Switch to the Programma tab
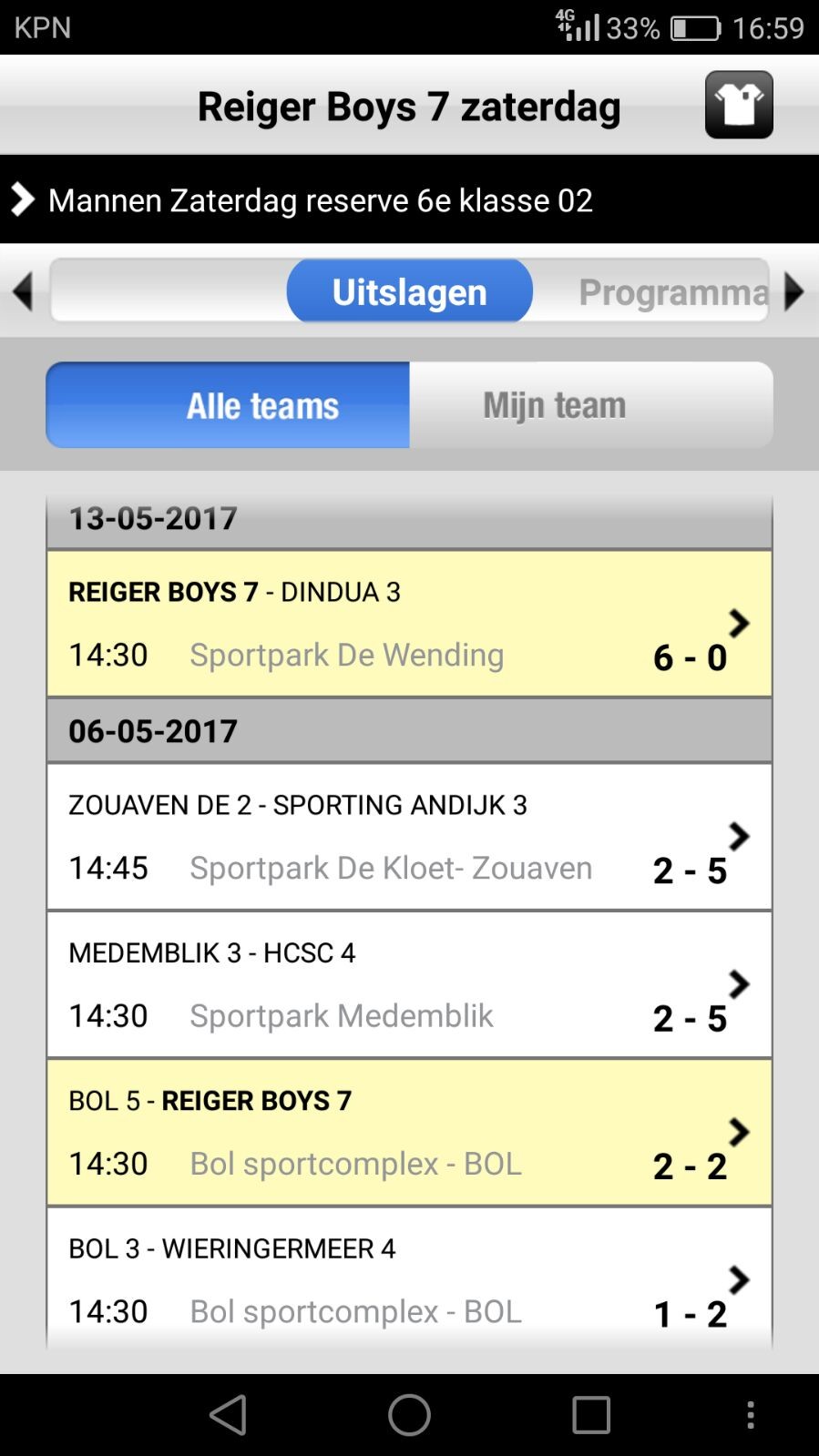 pyautogui.click(x=672, y=291)
